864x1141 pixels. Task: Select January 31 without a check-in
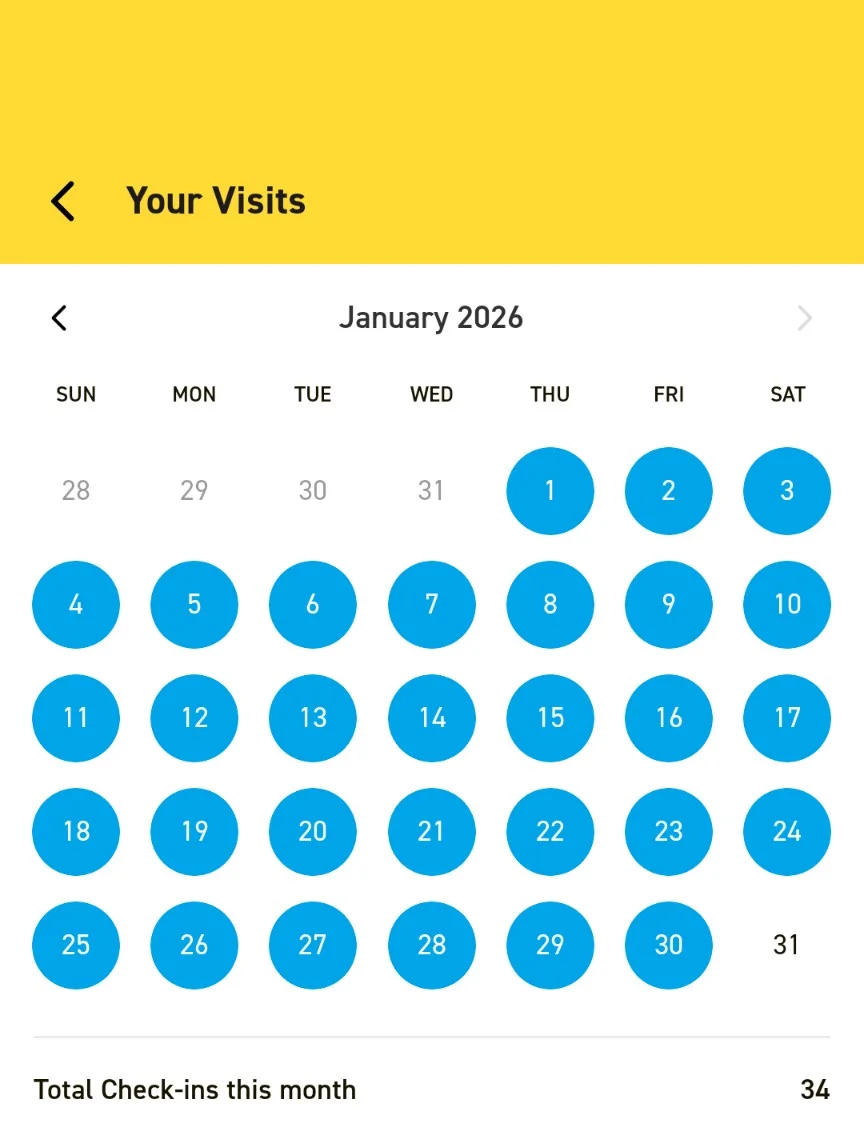[x=787, y=944]
